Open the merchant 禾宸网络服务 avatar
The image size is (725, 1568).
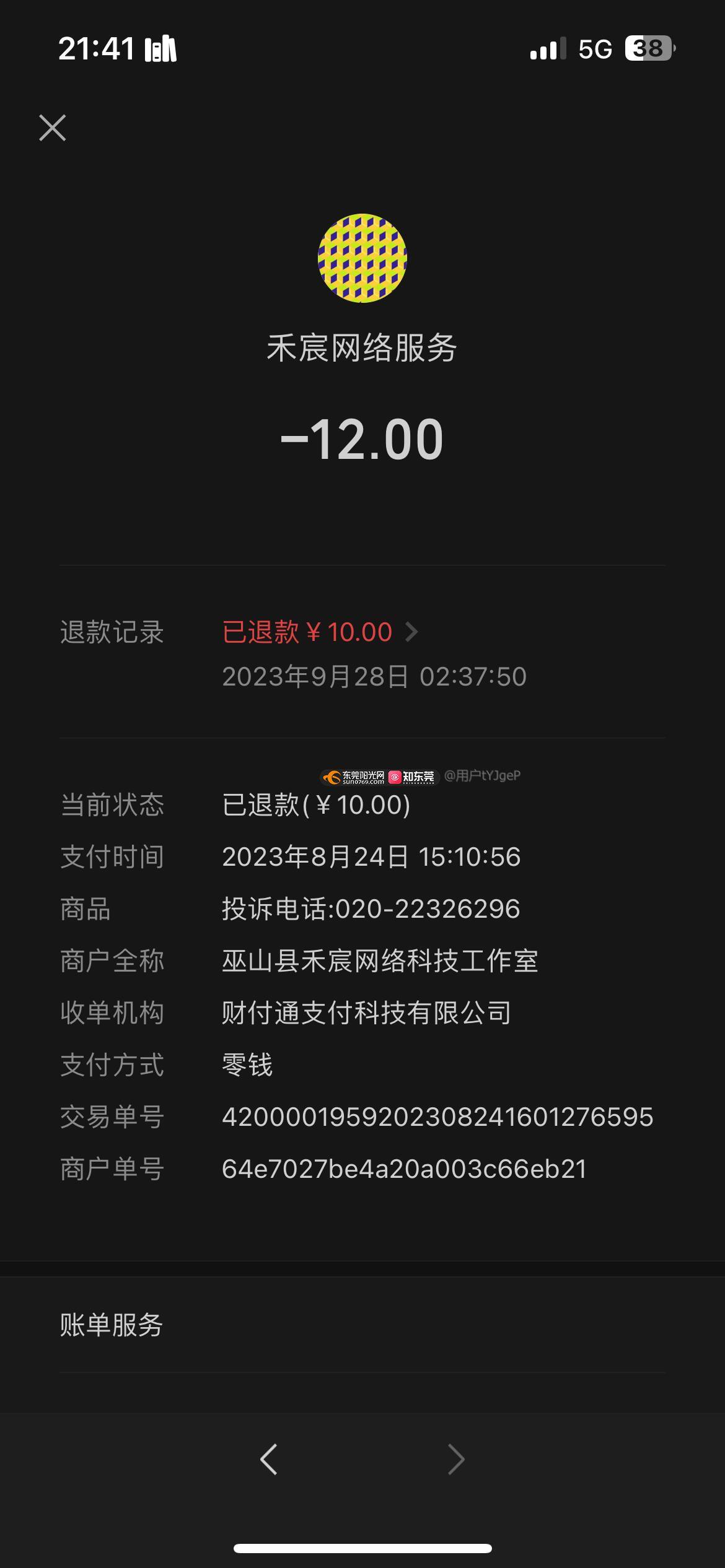click(x=362, y=258)
